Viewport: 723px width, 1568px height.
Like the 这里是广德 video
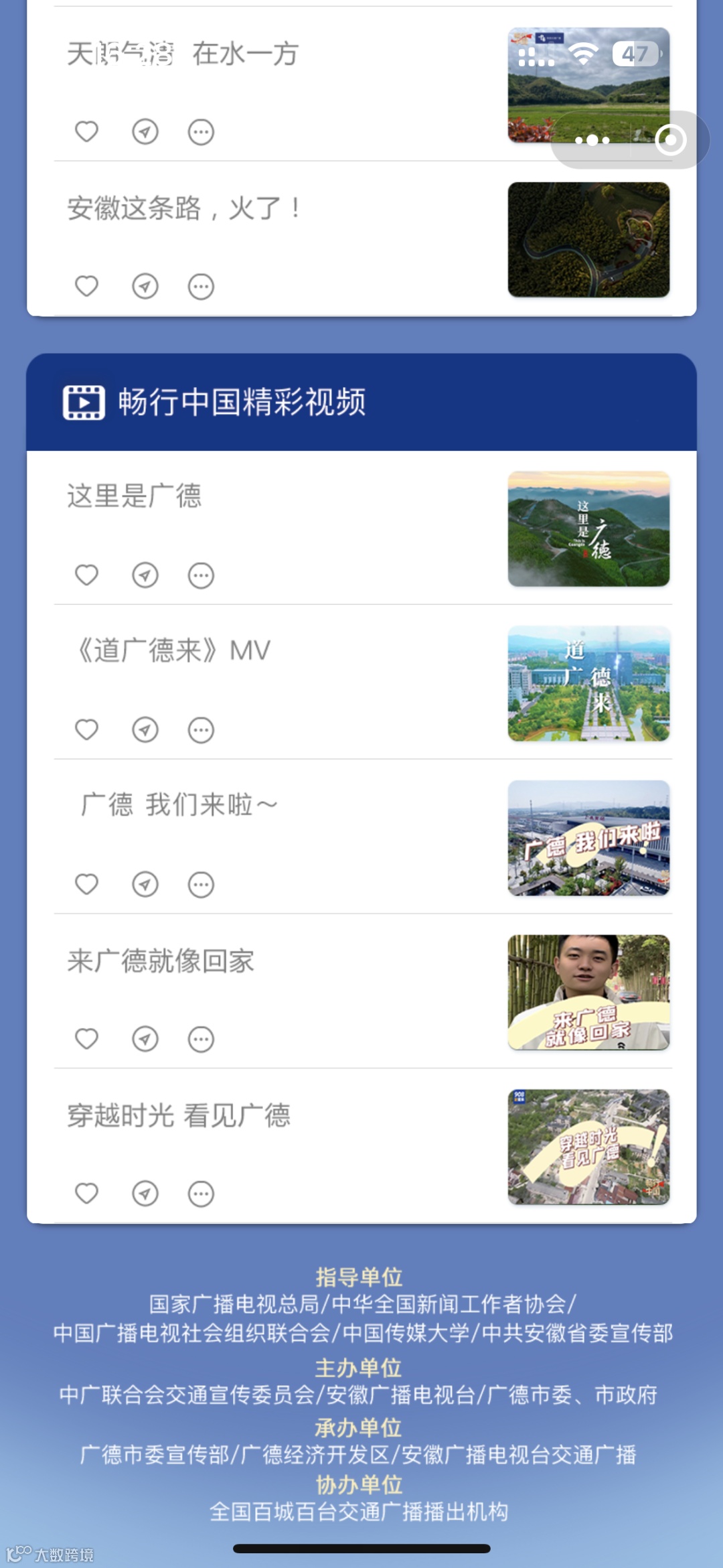86,575
